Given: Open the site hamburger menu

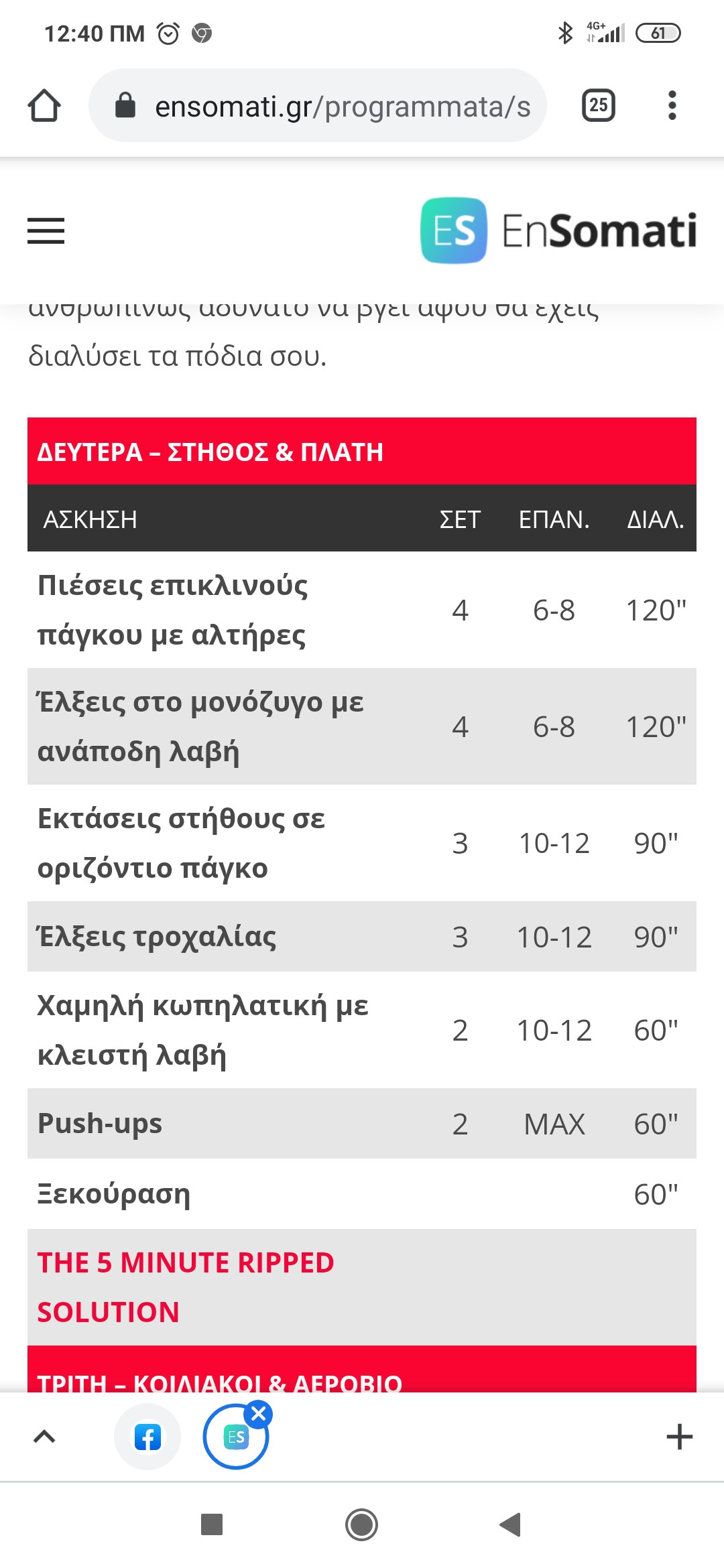Looking at the screenshot, I should [46, 231].
